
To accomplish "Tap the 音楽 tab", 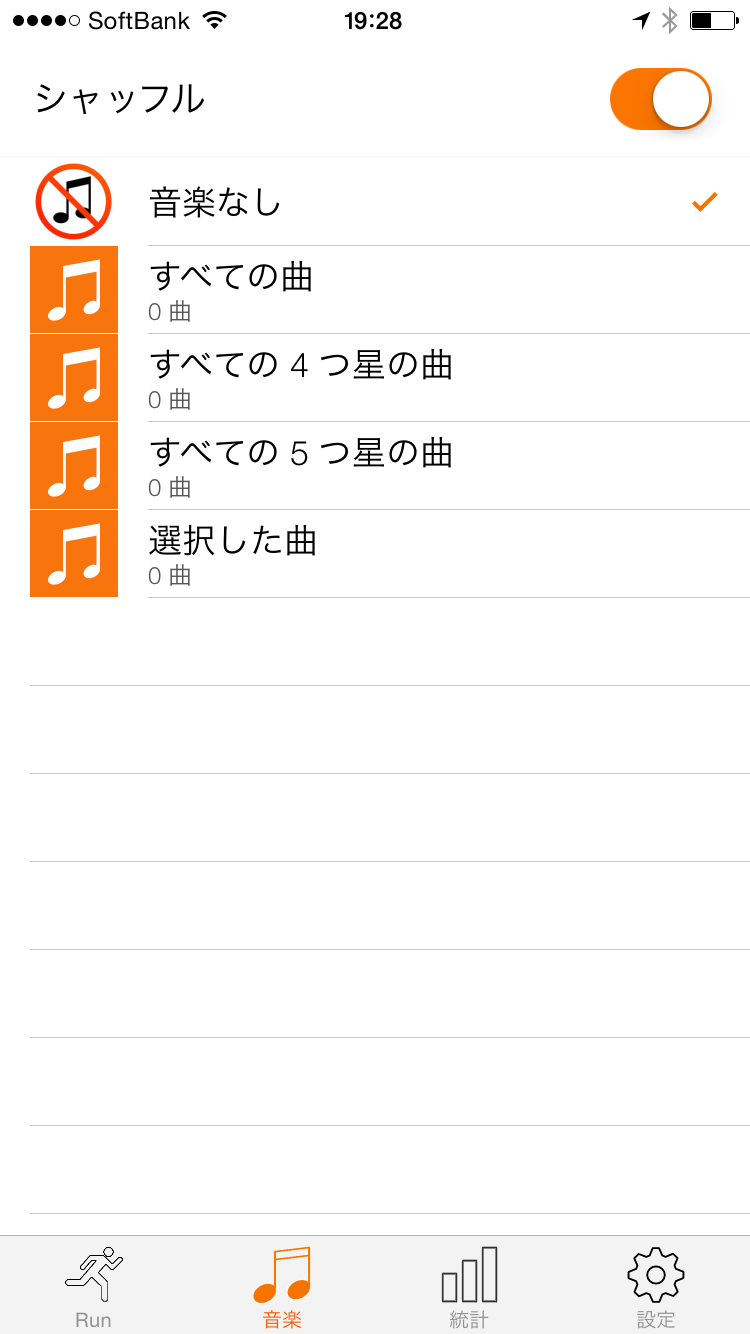I will (281, 1286).
